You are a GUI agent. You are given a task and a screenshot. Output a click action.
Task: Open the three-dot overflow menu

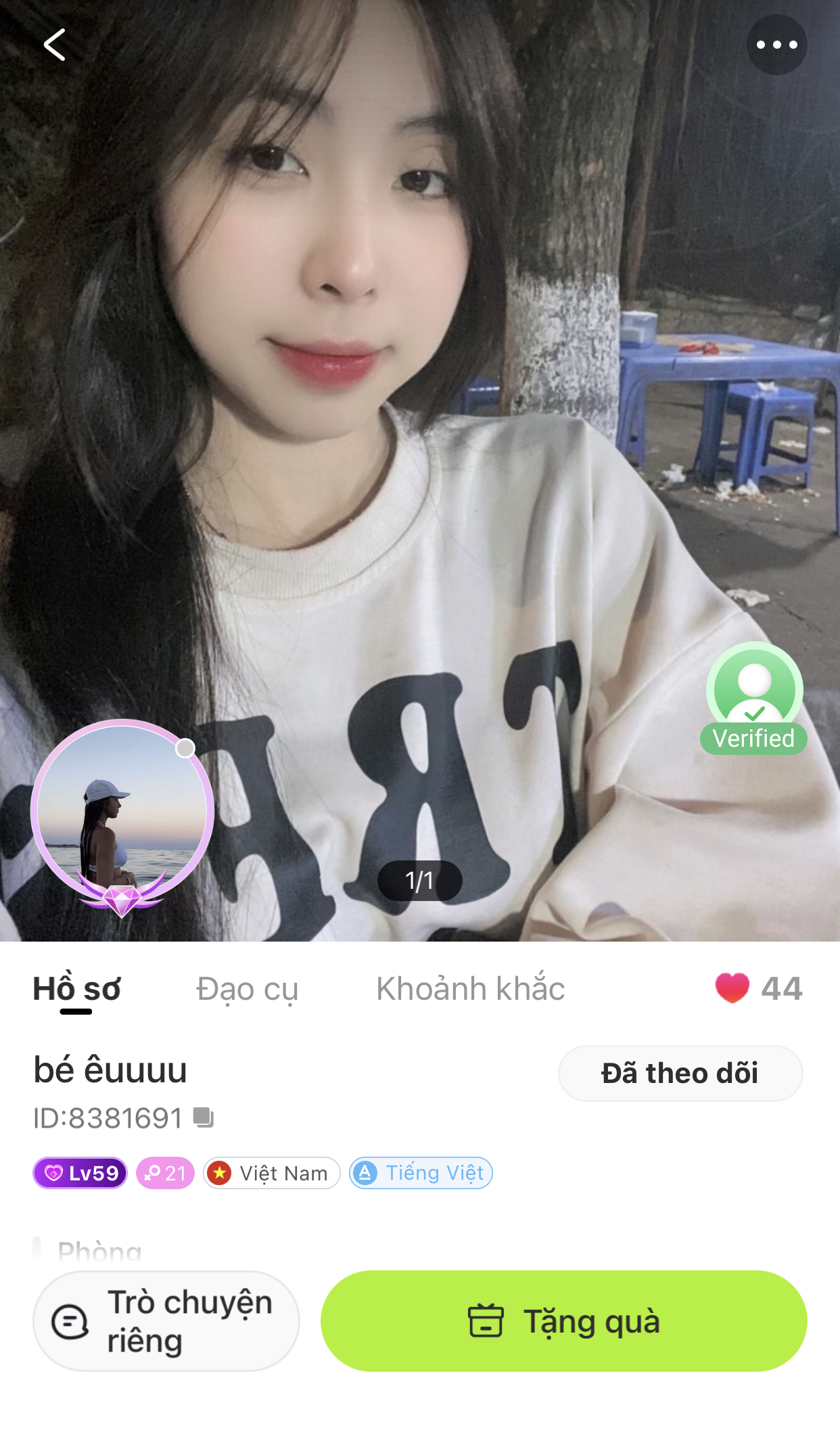[x=776, y=45]
